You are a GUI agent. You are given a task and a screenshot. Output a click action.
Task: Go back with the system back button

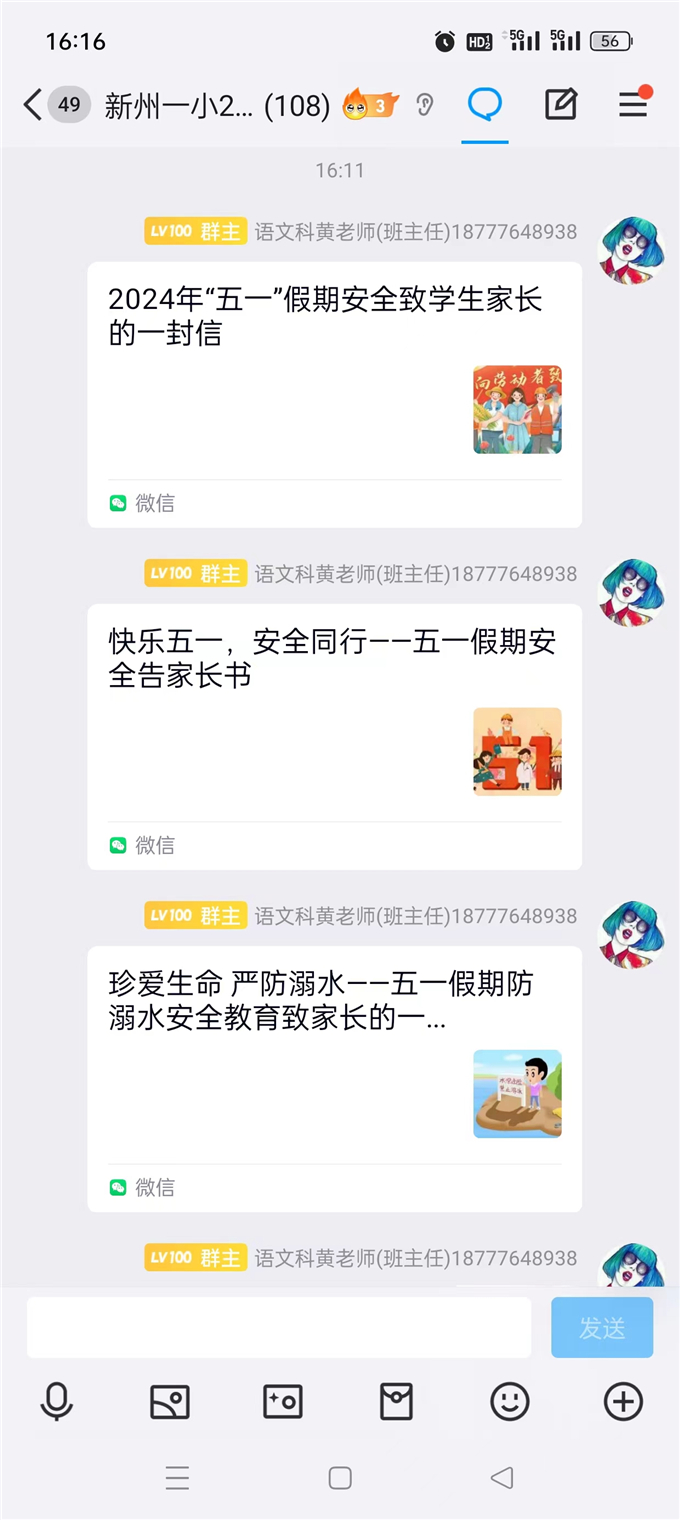[502, 1478]
